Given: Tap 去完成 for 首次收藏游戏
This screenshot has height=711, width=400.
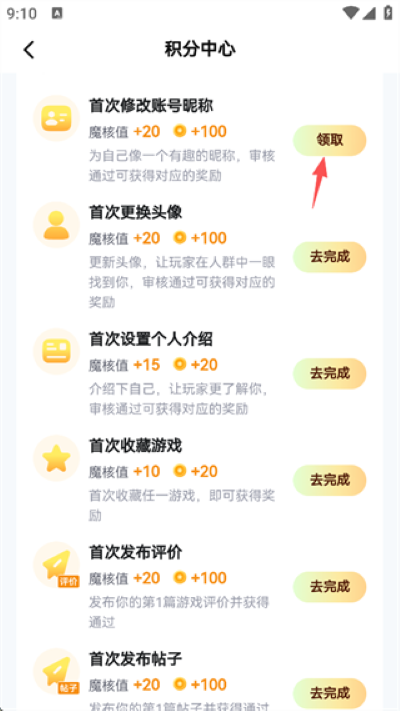Looking at the screenshot, I should [x=330, y=480].
